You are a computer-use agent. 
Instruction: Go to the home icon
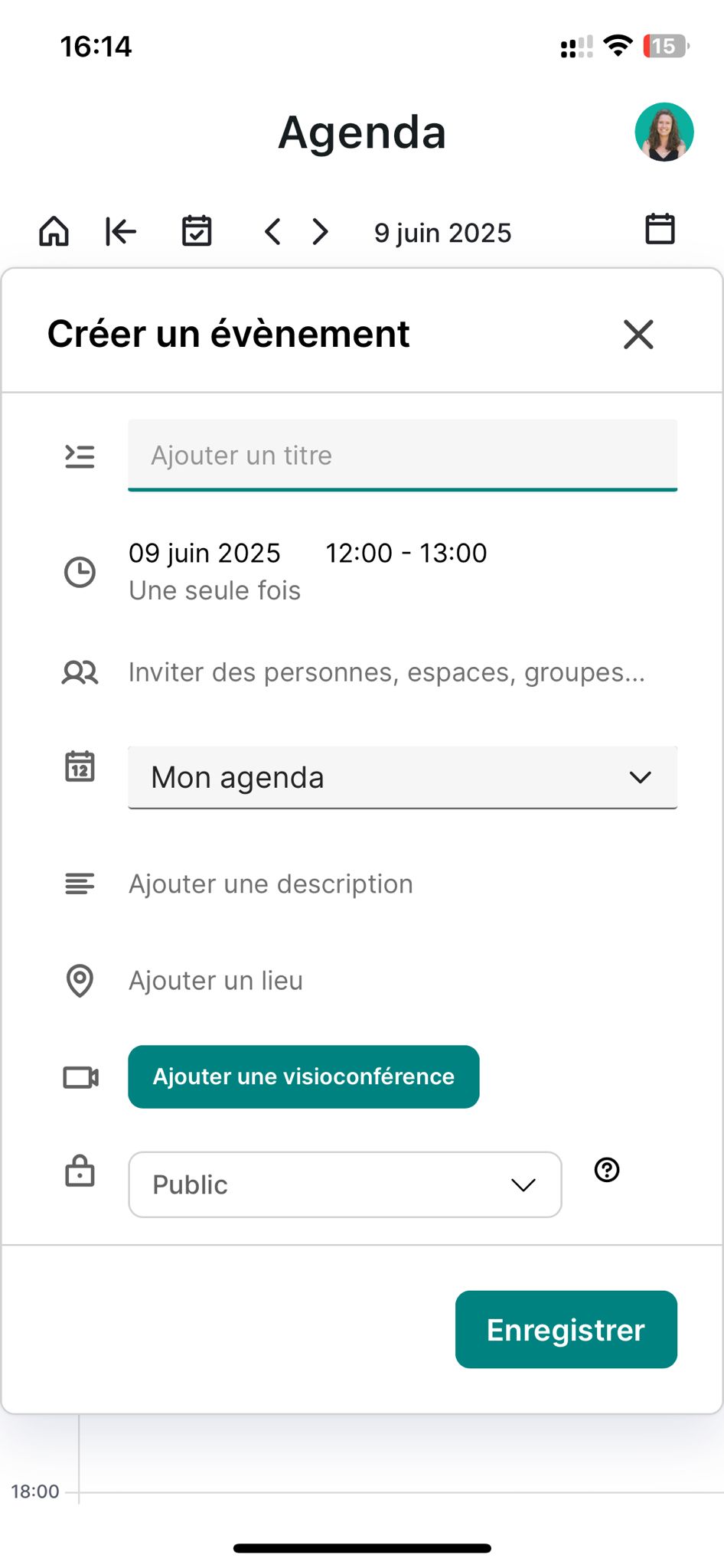coord(54,230)
